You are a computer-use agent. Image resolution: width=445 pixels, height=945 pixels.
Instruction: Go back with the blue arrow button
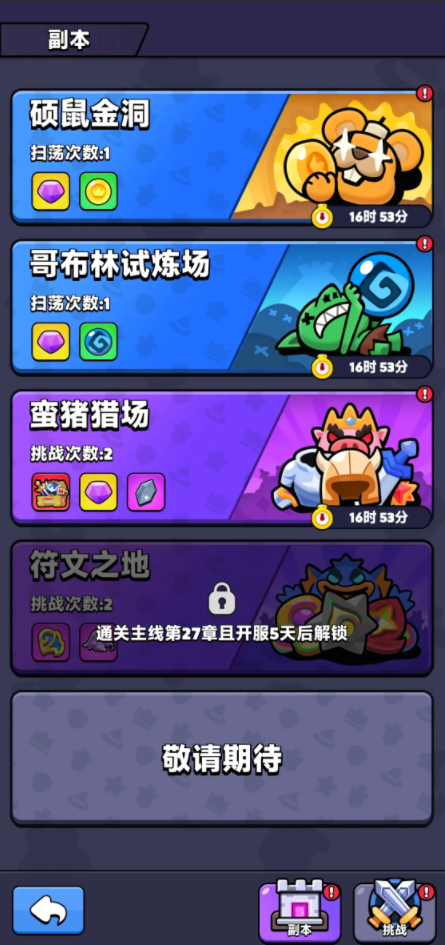(48, 910)
